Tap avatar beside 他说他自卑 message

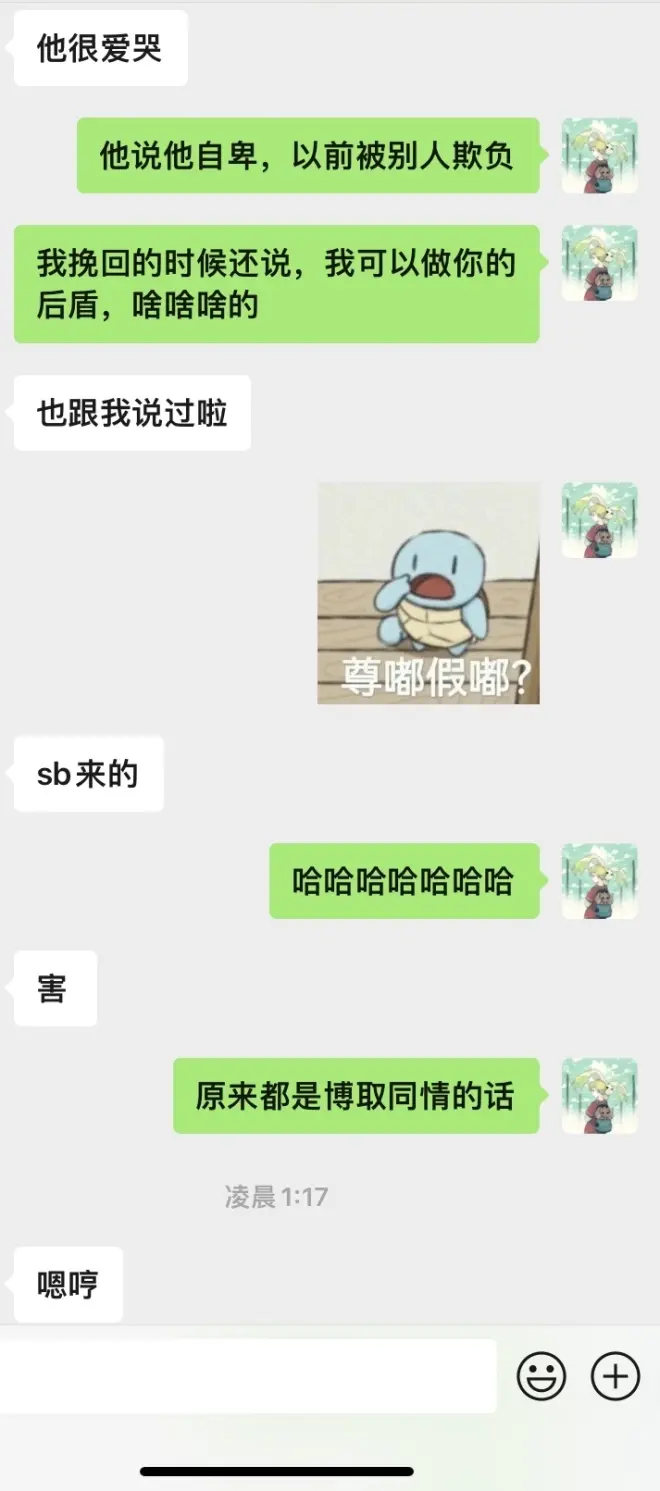click(x=599, y=156)
